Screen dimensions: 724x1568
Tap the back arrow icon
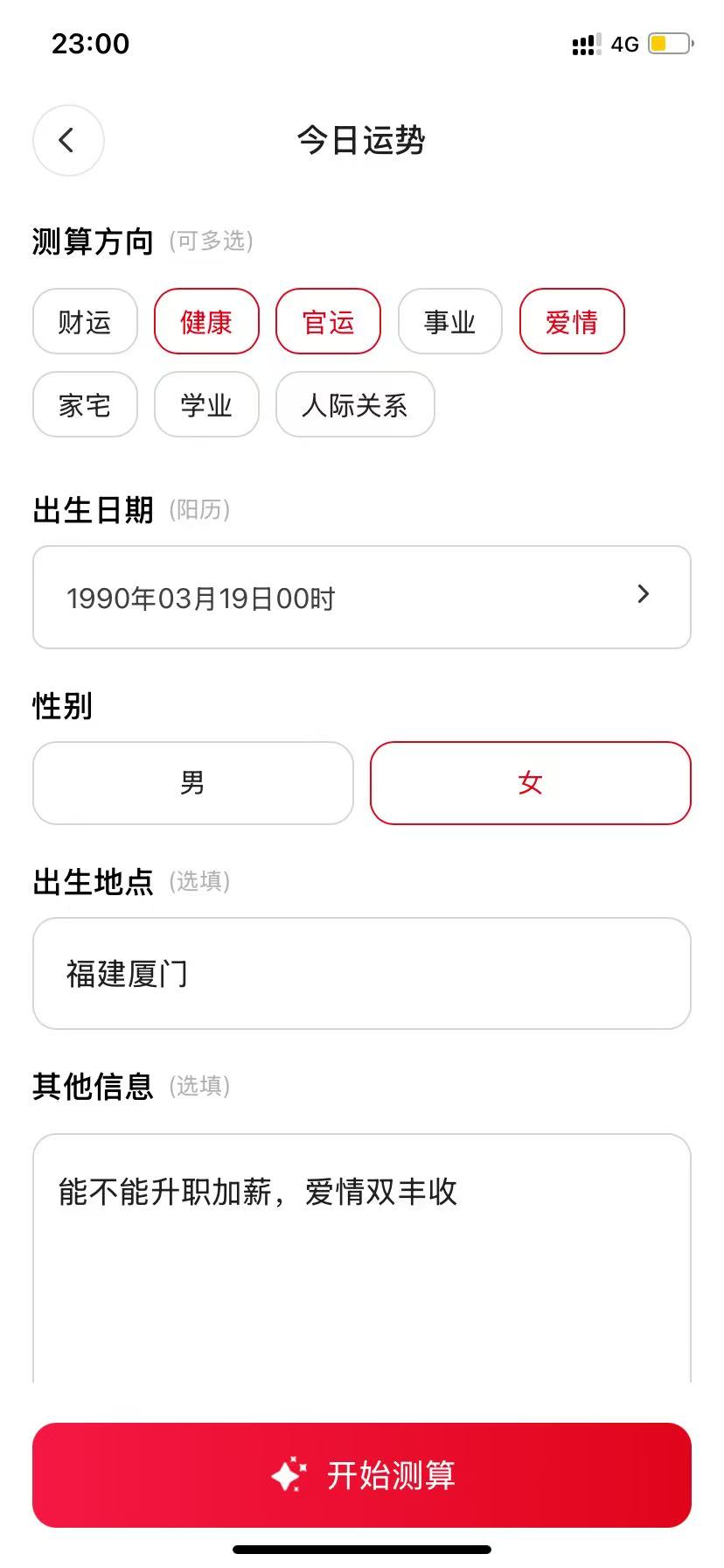[x=68, y=140]
